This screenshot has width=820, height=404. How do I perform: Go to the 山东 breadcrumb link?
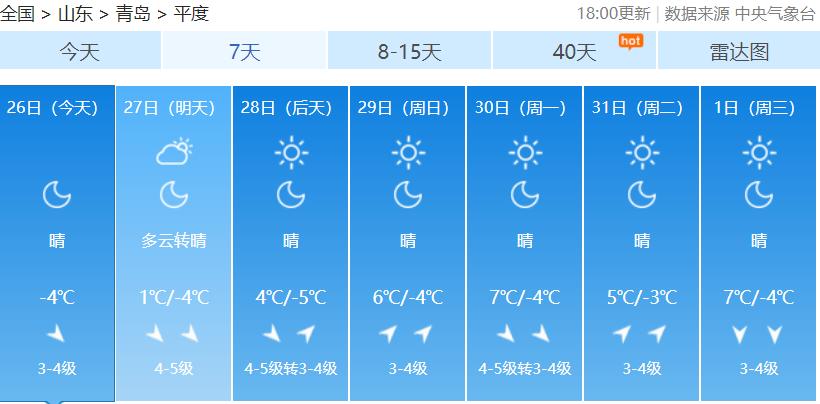pos(76,14)
